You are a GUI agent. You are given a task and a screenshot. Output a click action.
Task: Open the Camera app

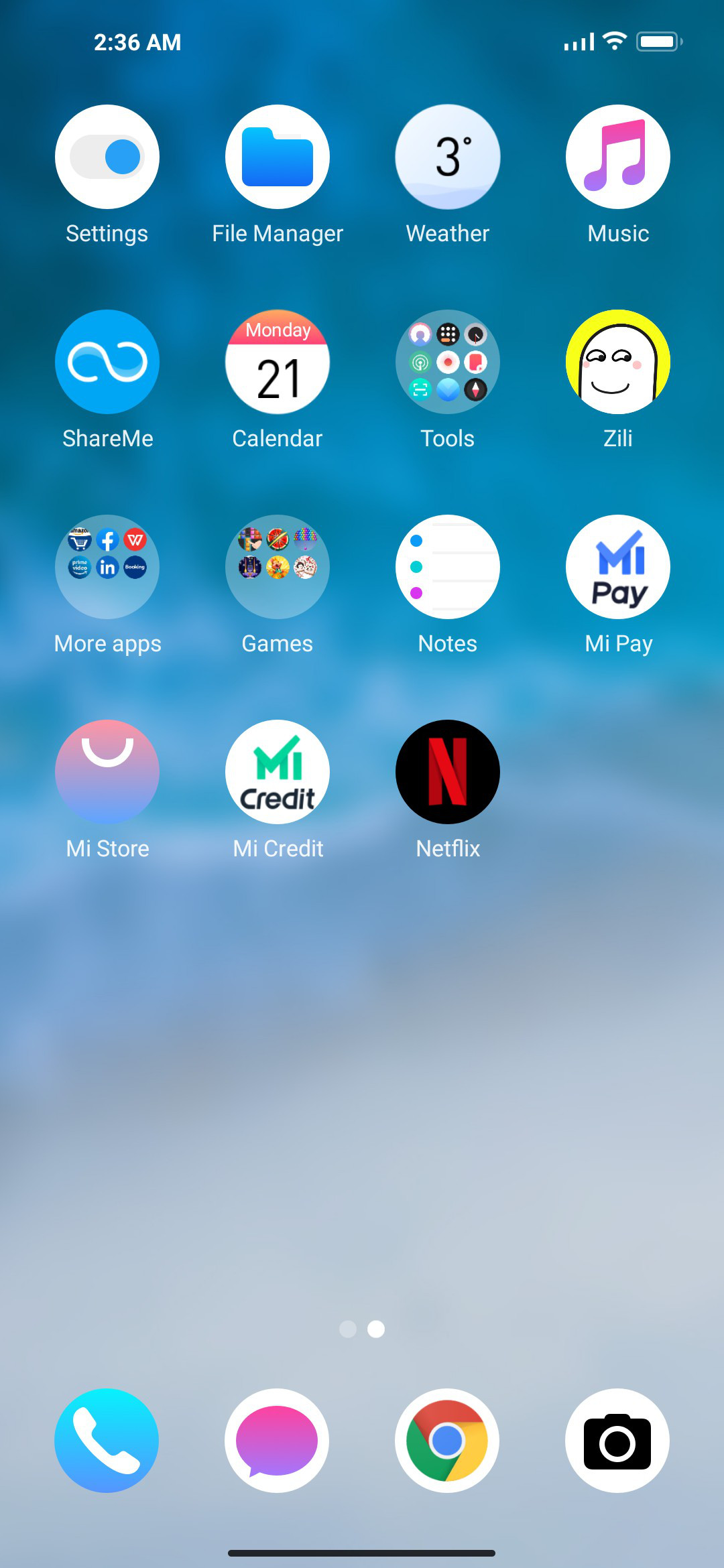point(617,1441)
